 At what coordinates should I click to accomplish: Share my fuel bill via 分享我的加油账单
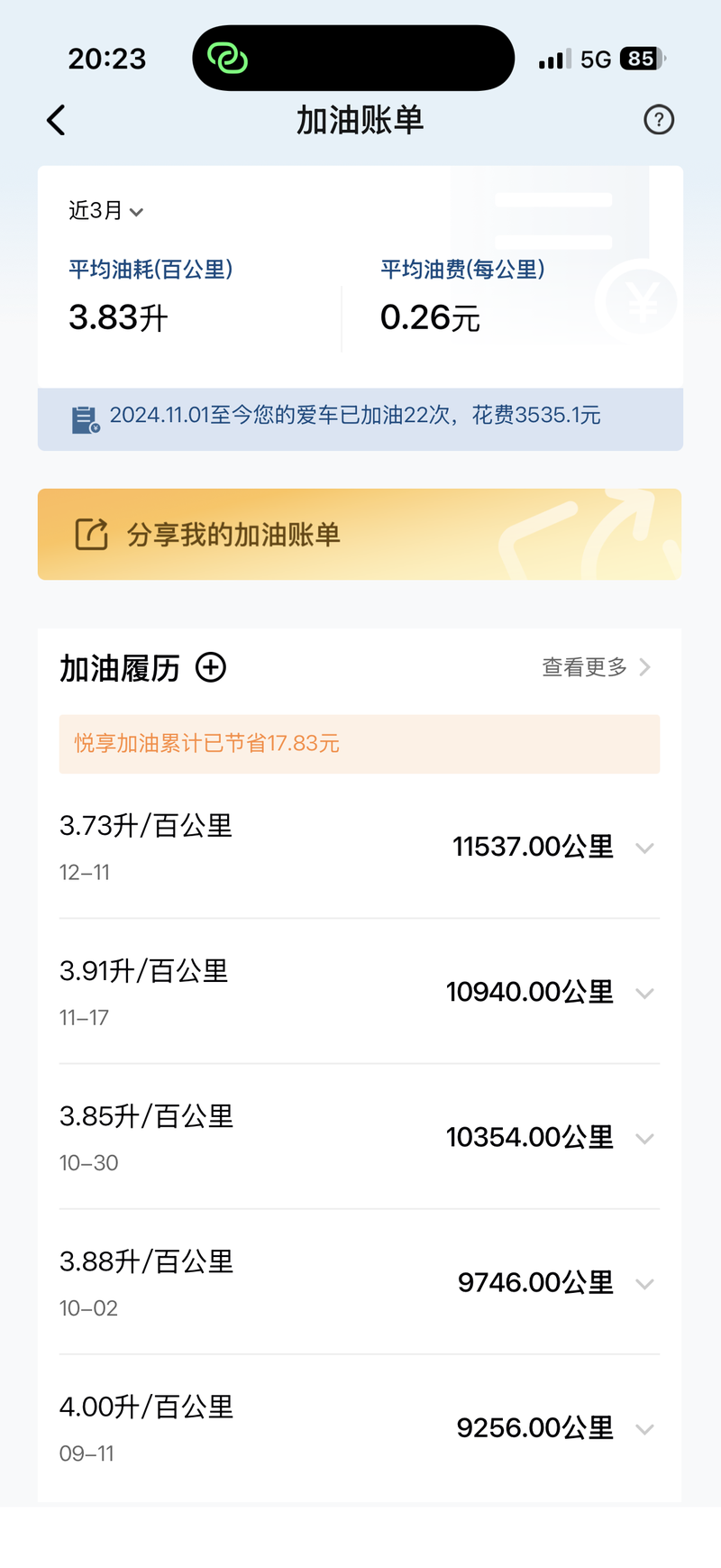coord(360,534)
